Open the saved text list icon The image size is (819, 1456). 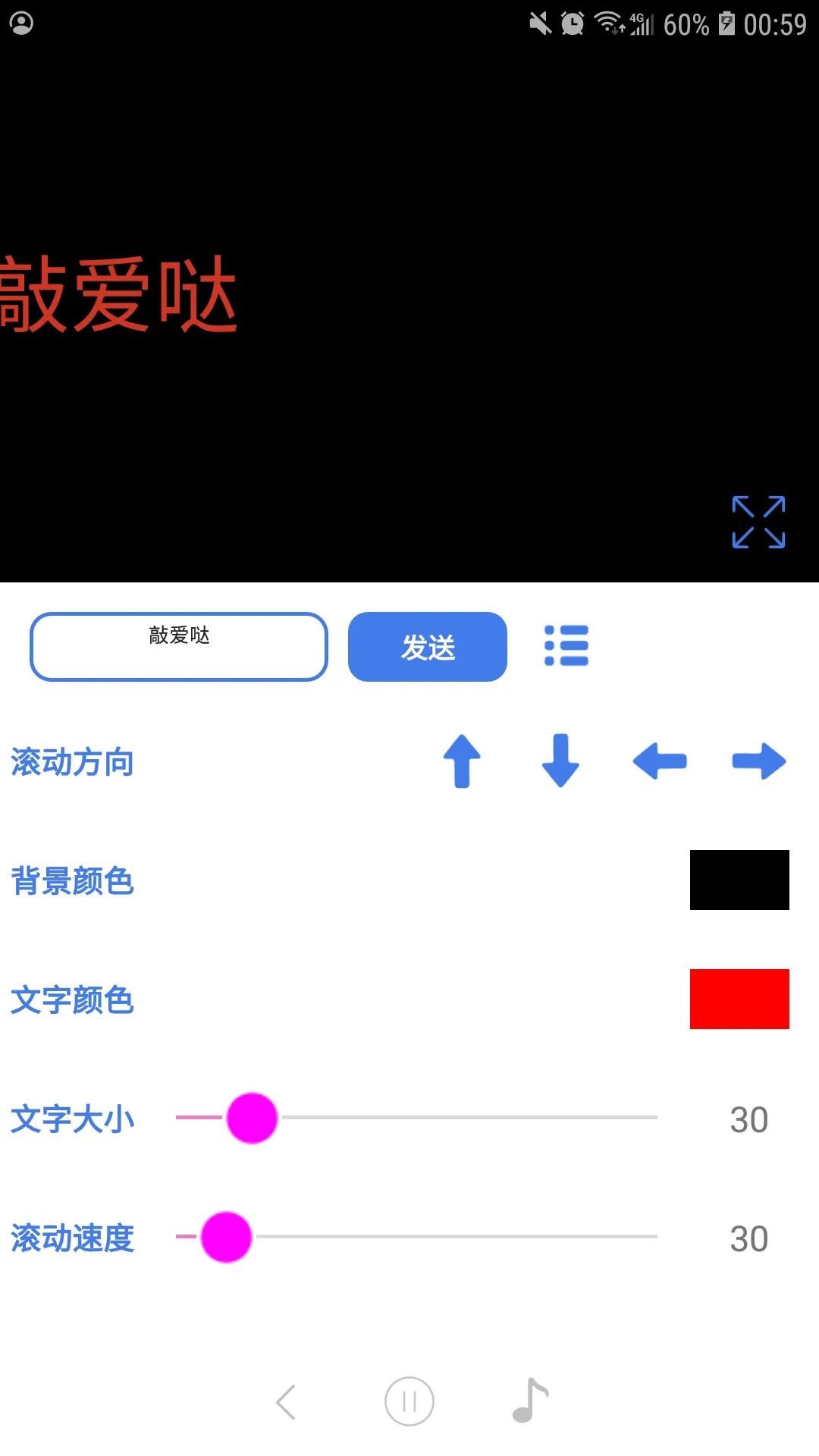566,646
